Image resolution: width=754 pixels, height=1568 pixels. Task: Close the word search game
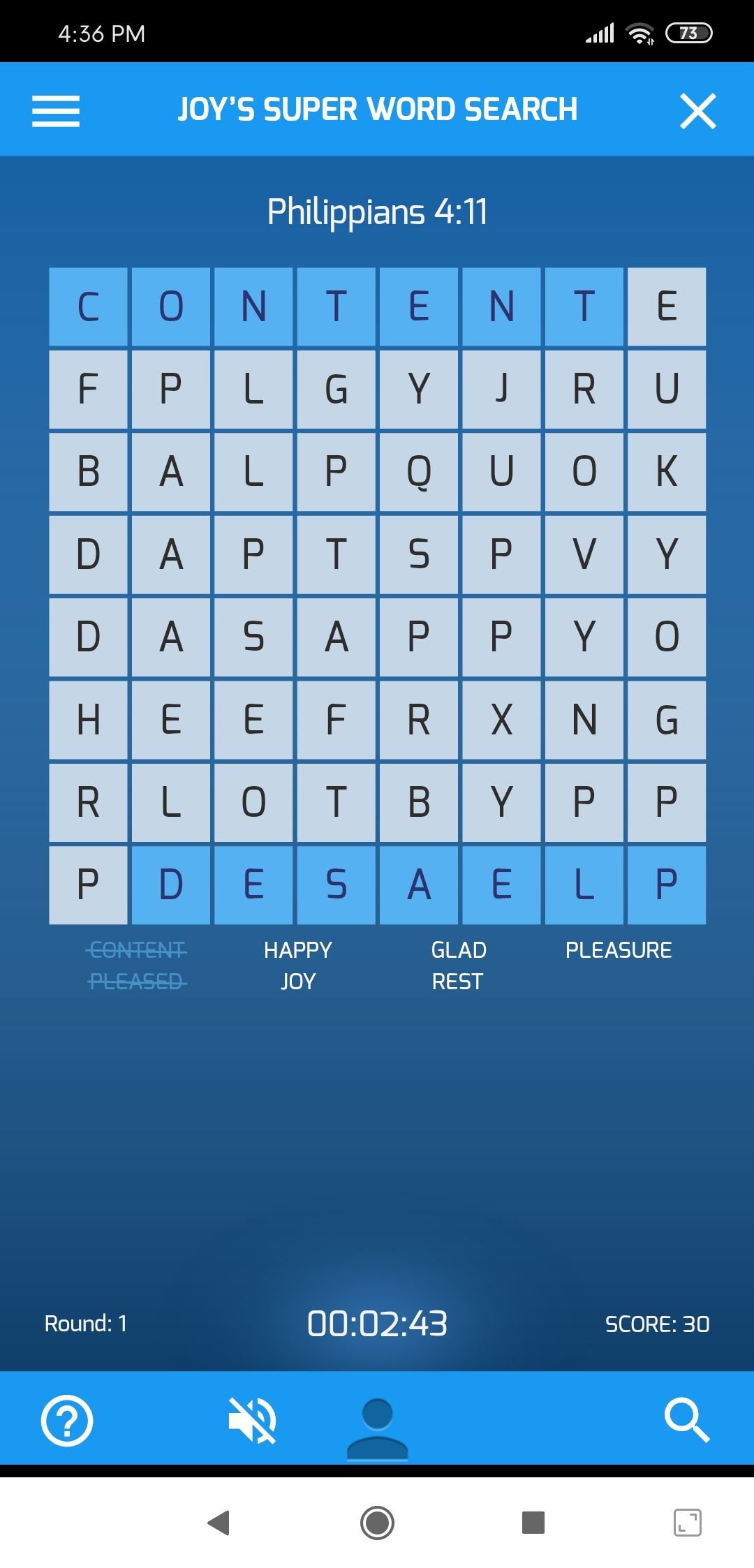(x=697, y=111)
